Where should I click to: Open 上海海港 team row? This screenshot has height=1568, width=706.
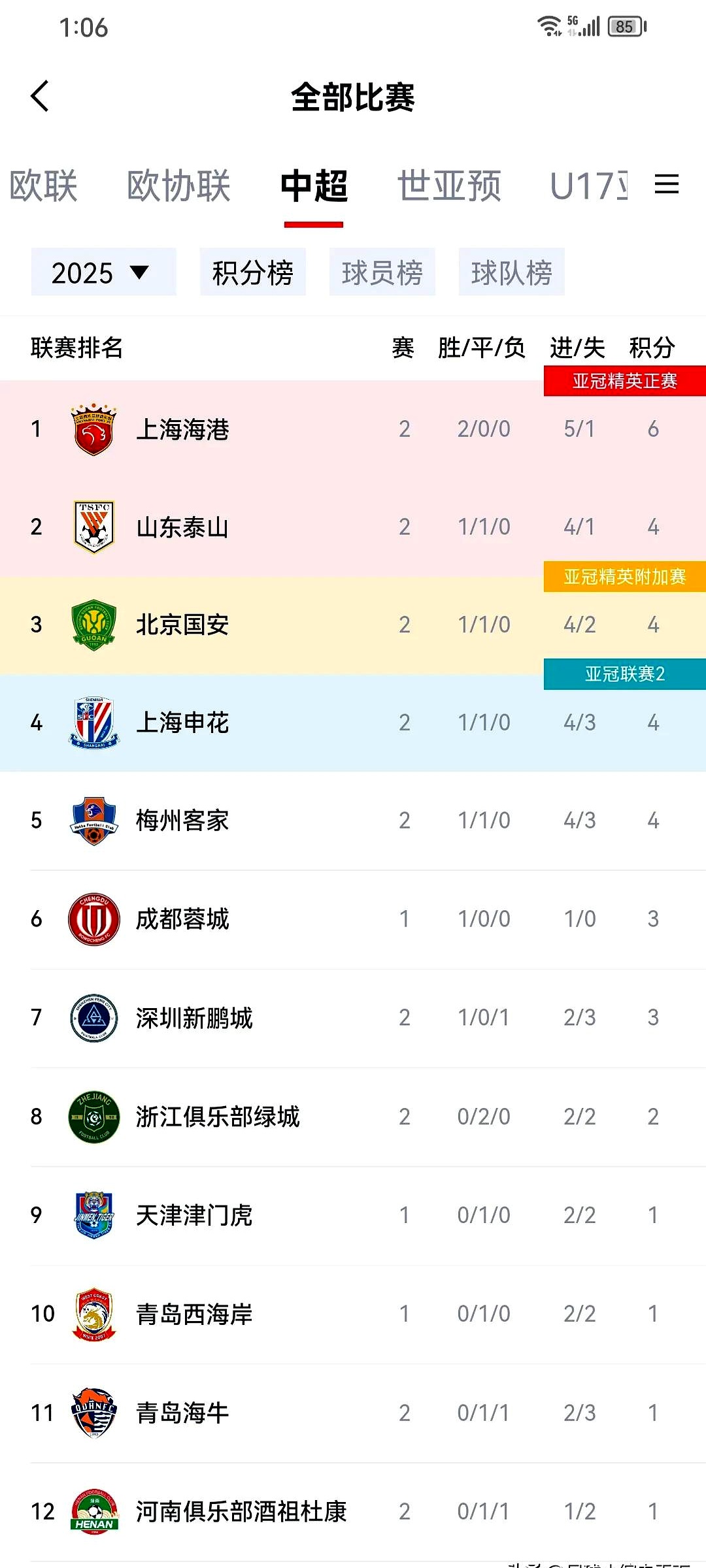tap(183, 429)
